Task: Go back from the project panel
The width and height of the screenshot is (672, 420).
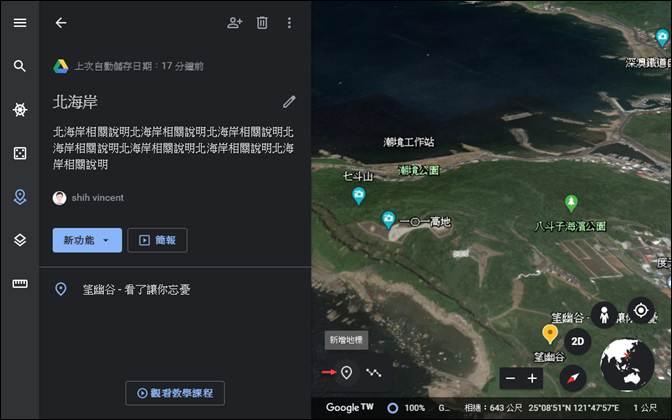Action: [x=61, y=22]
